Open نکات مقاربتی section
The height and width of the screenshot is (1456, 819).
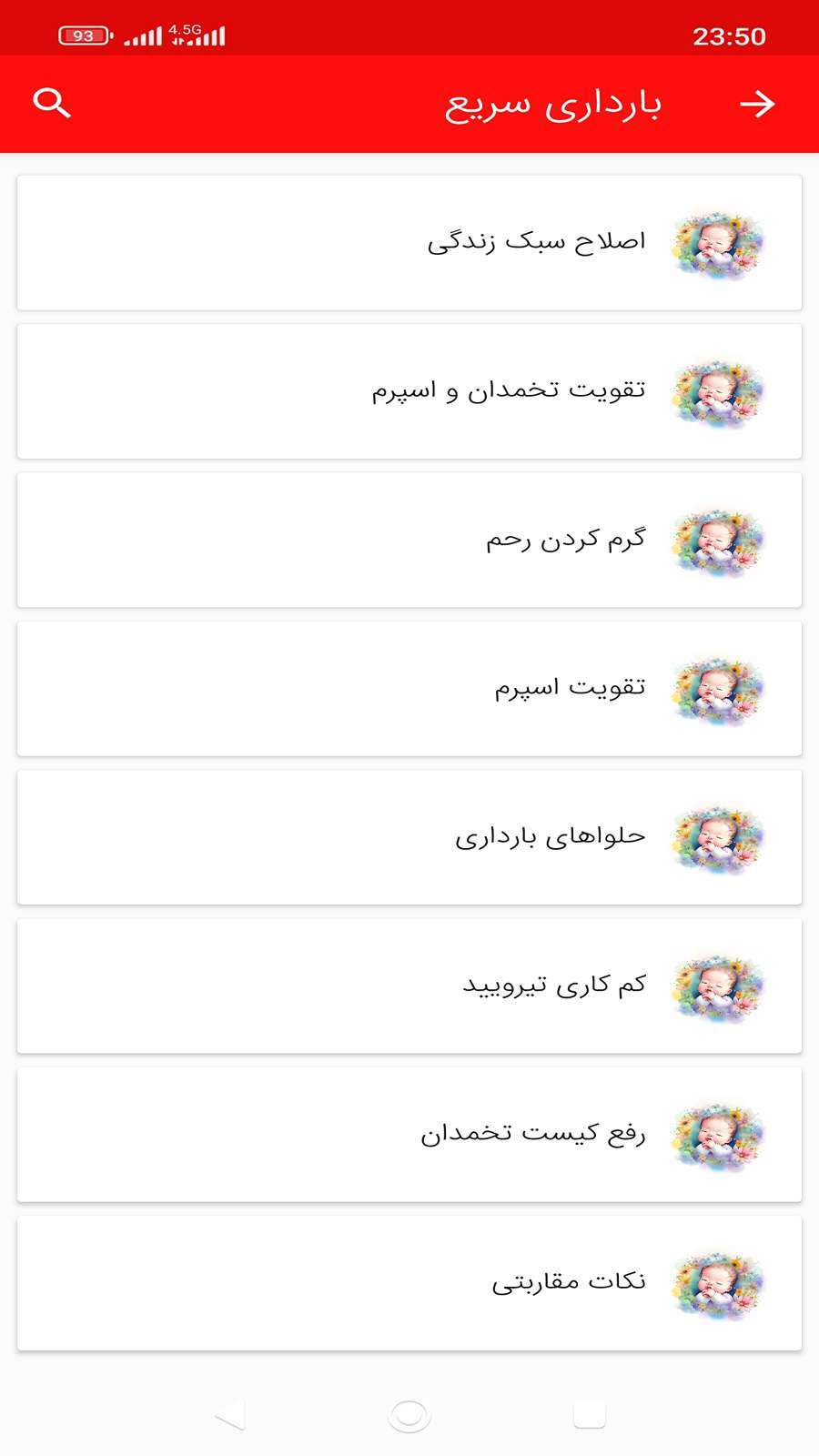point(409,1284)
